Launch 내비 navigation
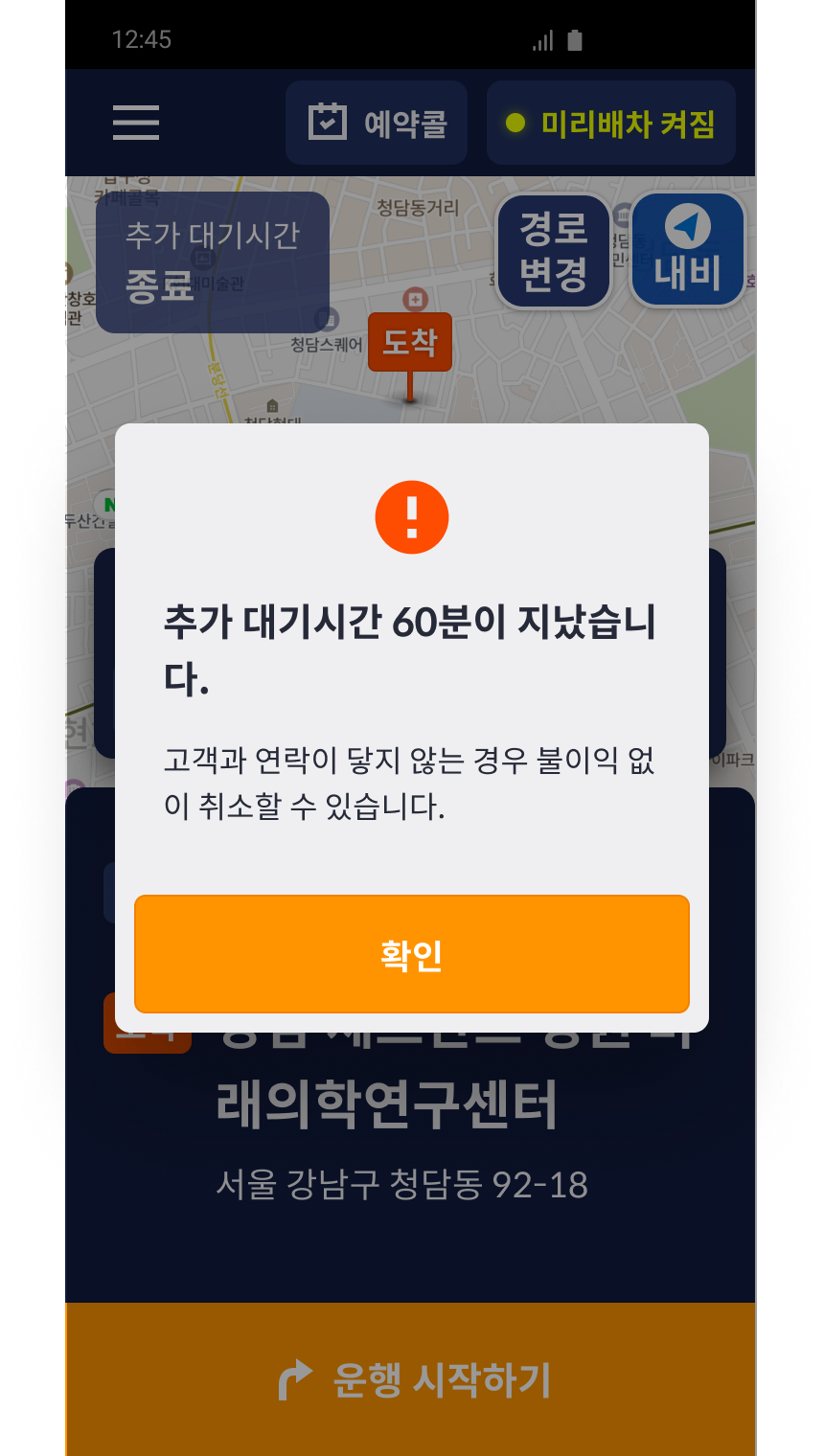824x1456 pixels. (687, 251)
